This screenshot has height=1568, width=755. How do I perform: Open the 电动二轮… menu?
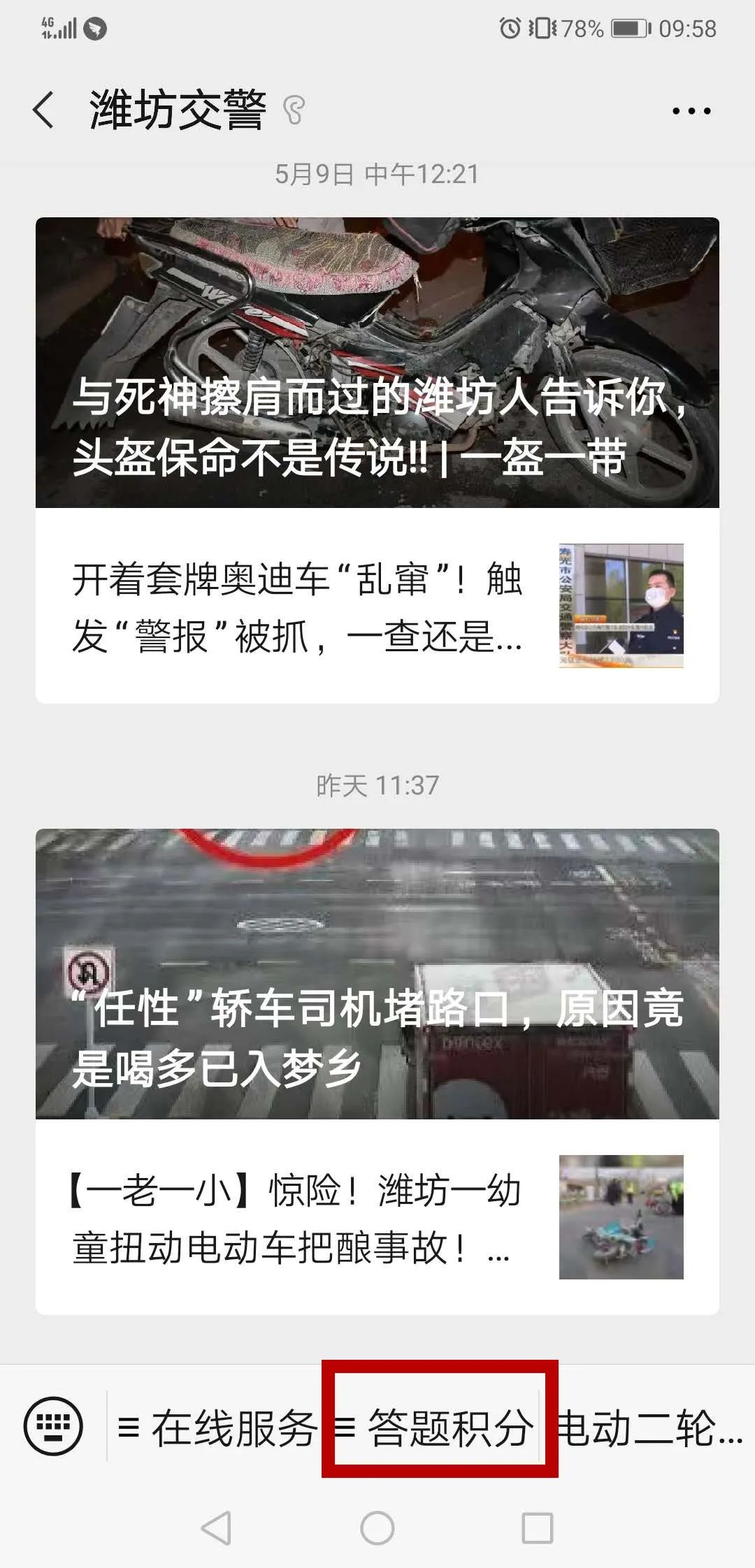650,1427
